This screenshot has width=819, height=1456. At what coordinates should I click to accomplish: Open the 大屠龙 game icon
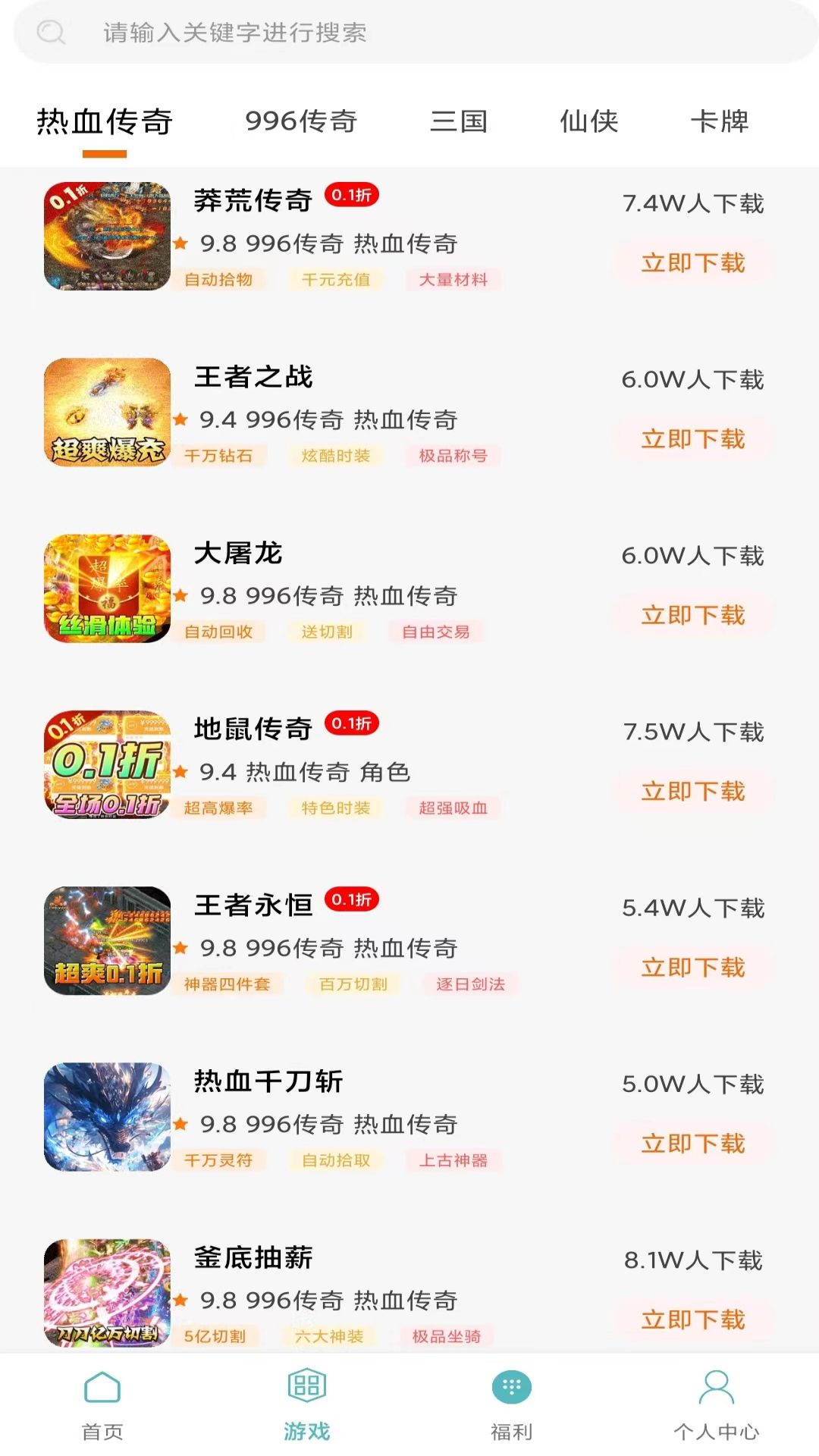point(107,588)
